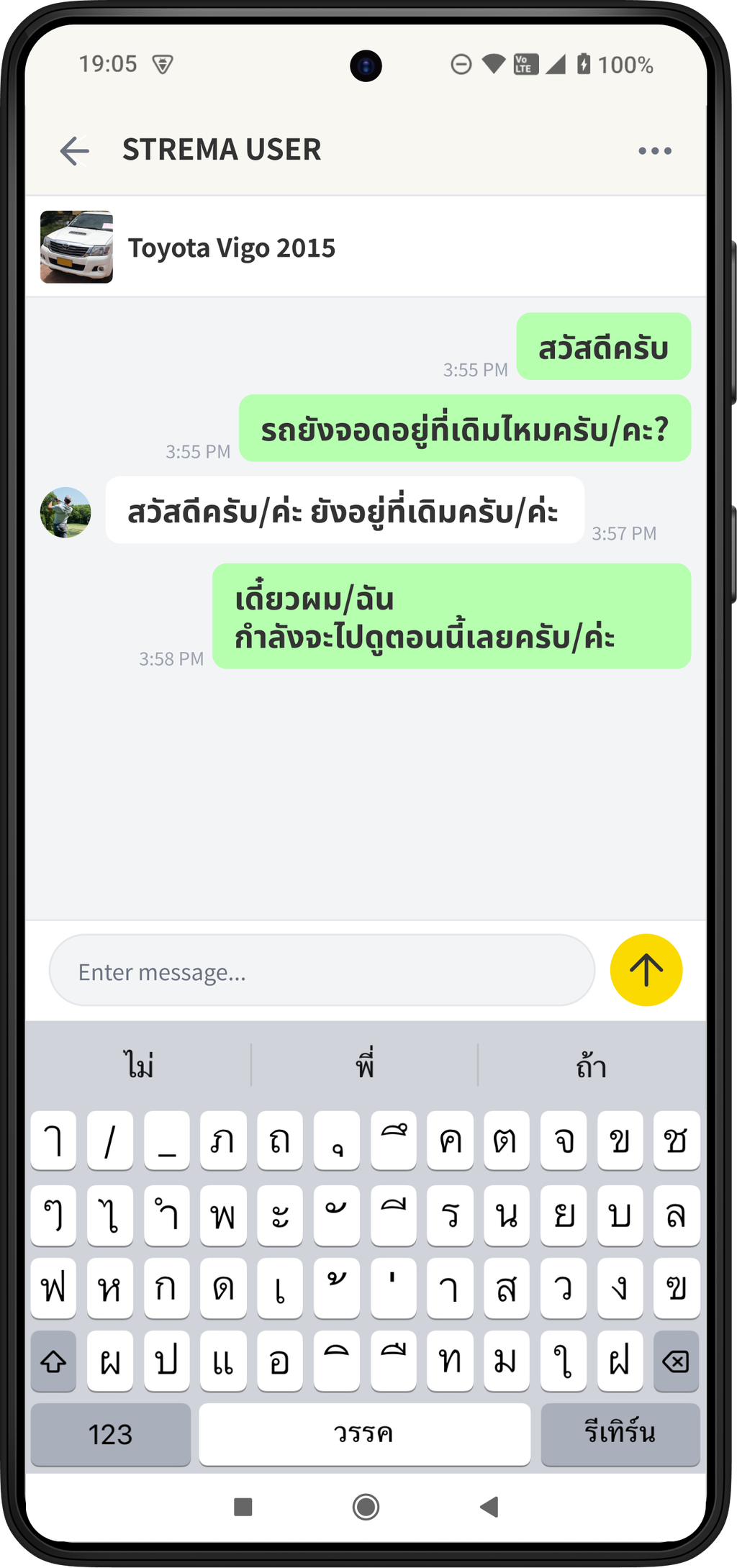Send the message with yellow arrow button
Image resolution: width=737 pixels, height=1568 pixels.
tap(646, 970)
